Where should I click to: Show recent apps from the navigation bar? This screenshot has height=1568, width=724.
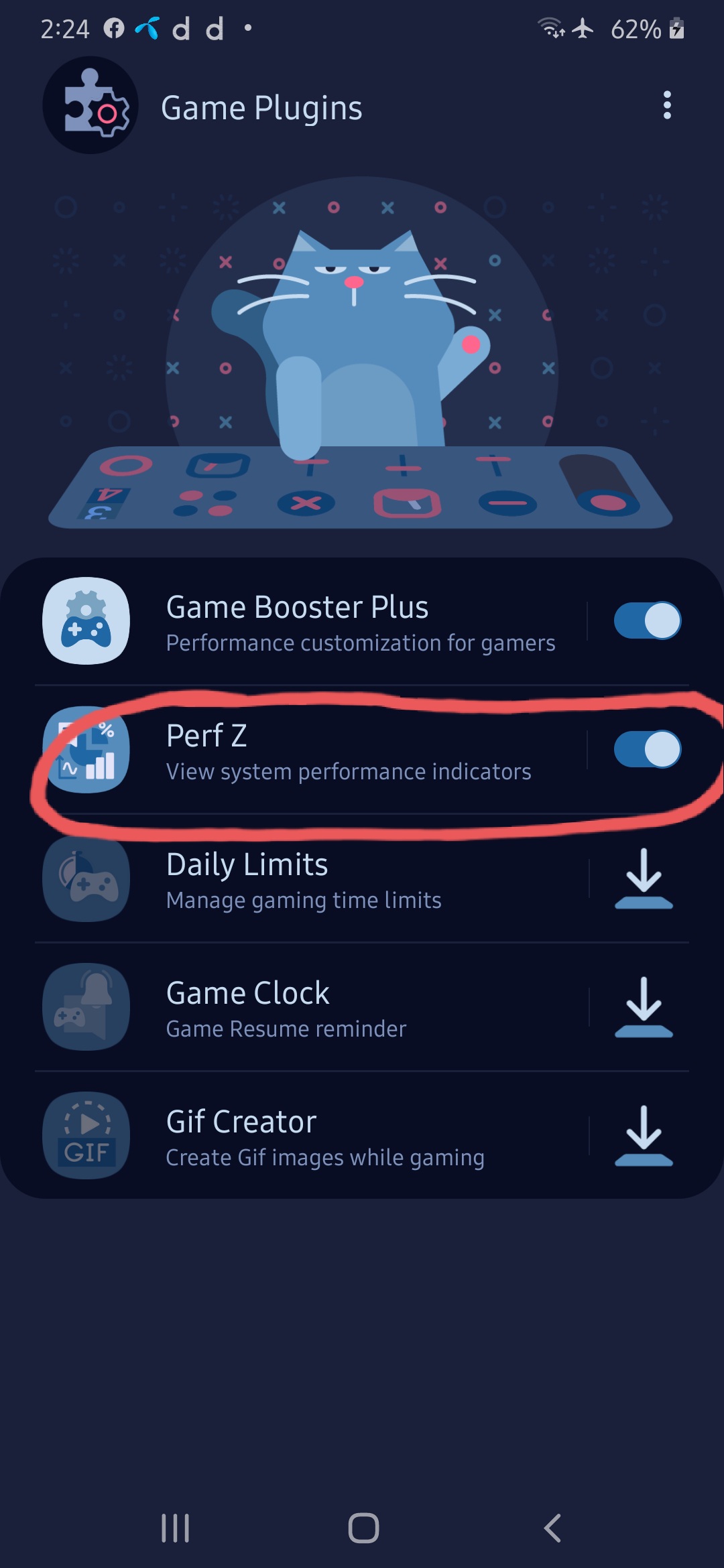pos(176,1528)
